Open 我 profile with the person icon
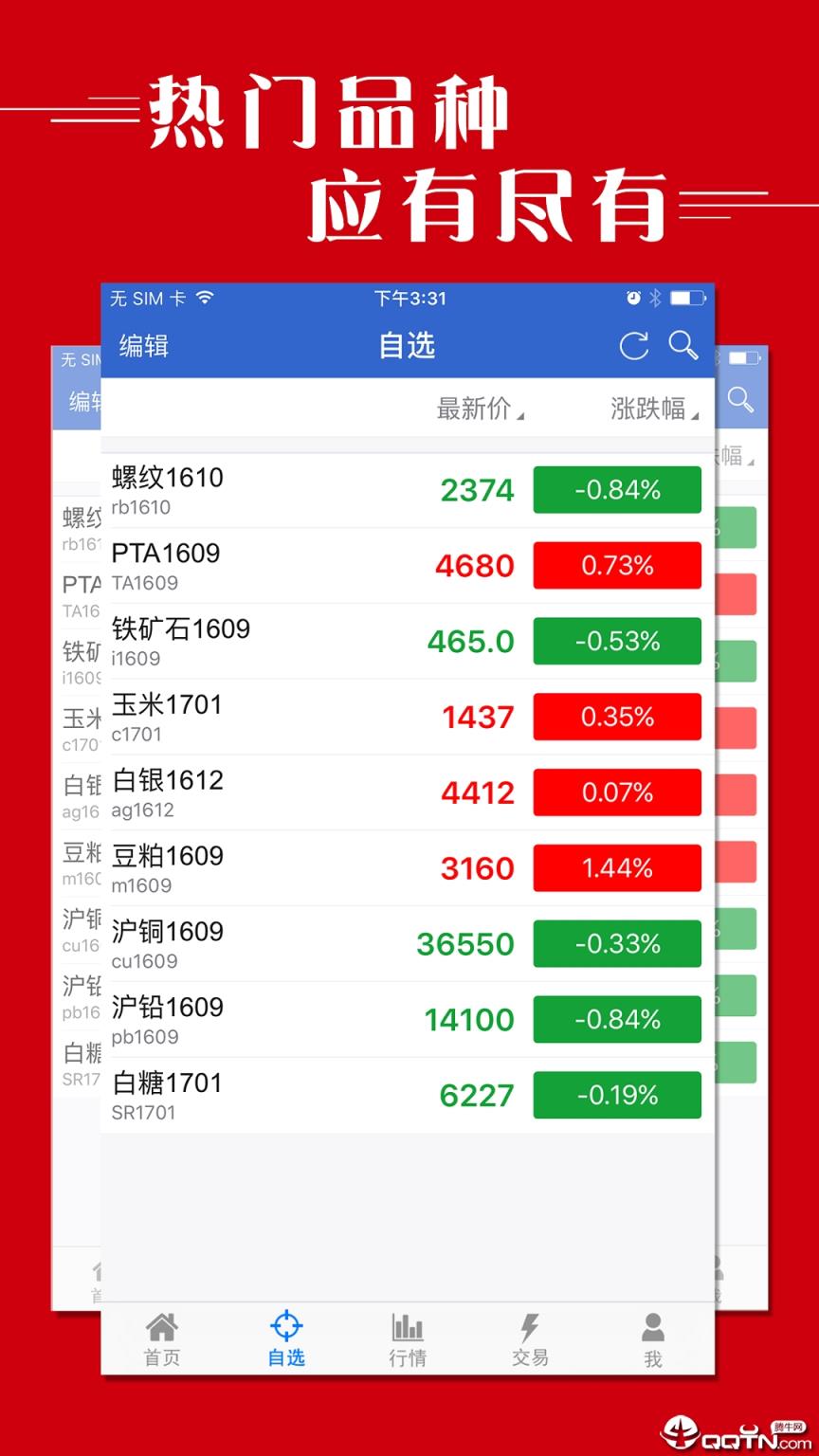Image resolution: width=819 pixels, height=1456 pixels. (652, 1326)
